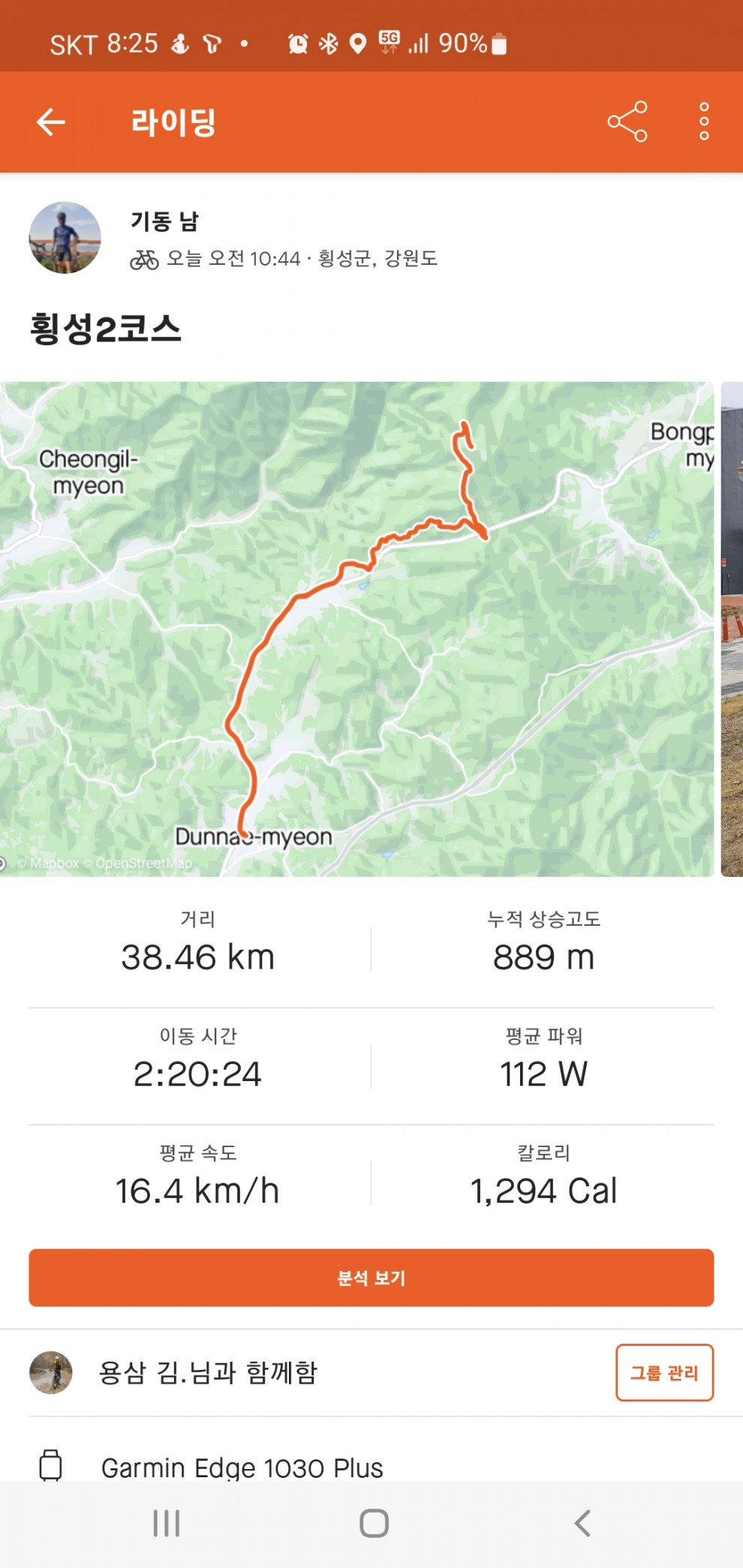Open the 그룹 관리 button
The image size is (743, 1568).
pyautogui.click(x=664, y=1372)
